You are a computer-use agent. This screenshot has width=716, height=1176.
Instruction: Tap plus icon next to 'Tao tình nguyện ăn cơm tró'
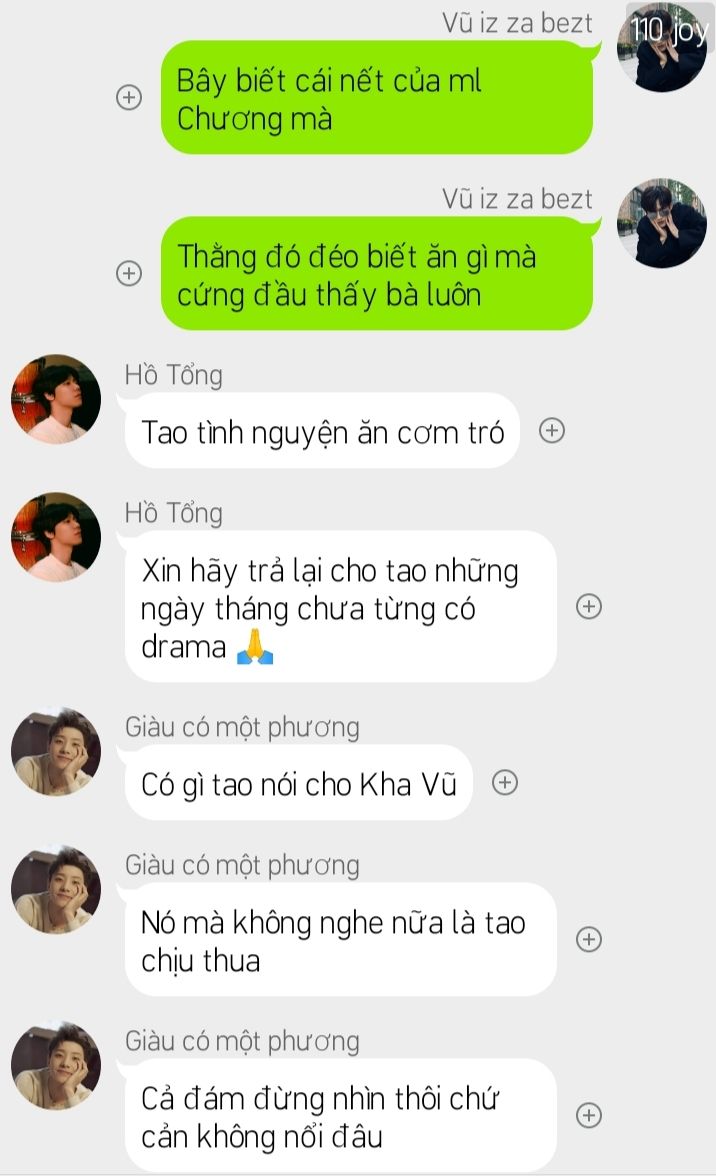552,430
